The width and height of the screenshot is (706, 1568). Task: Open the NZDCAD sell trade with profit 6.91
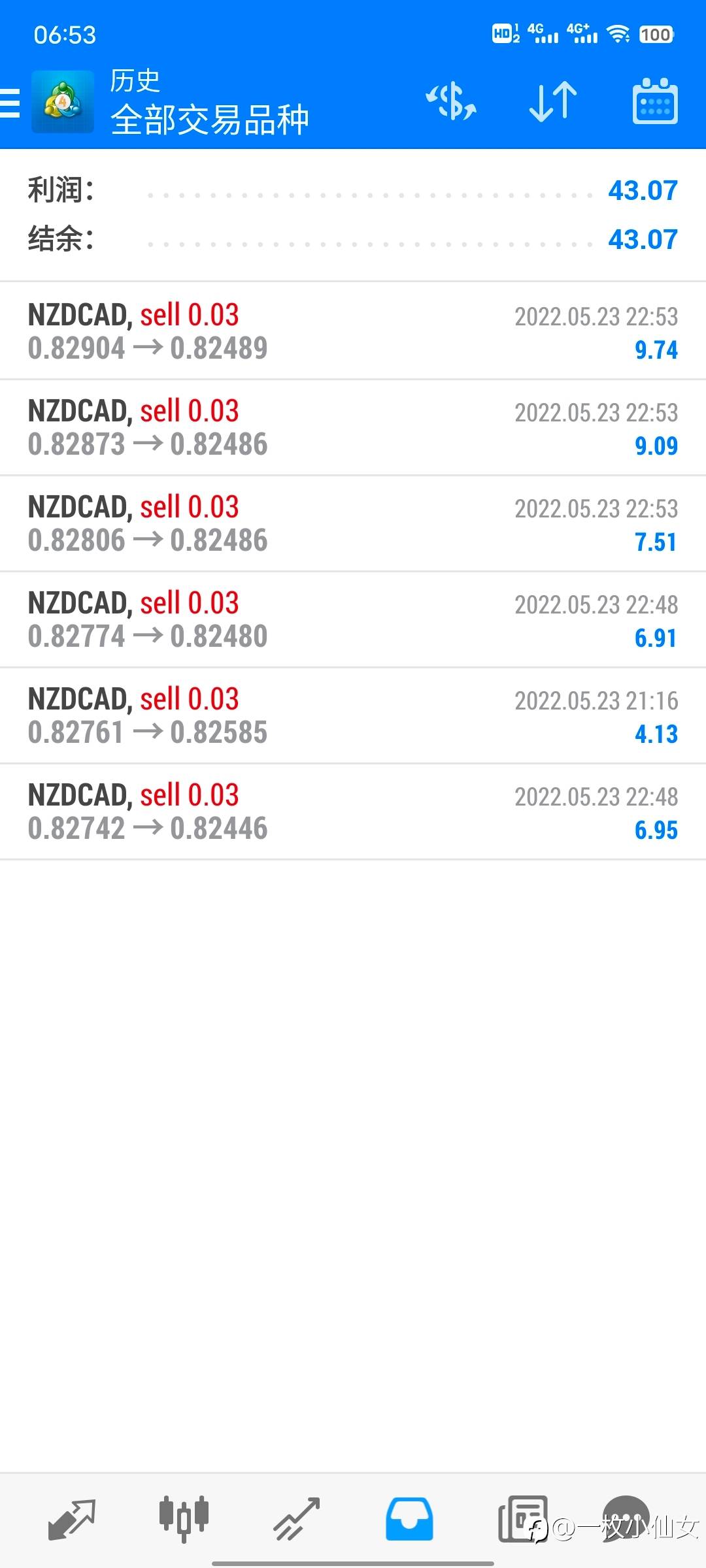pos(353,619)
